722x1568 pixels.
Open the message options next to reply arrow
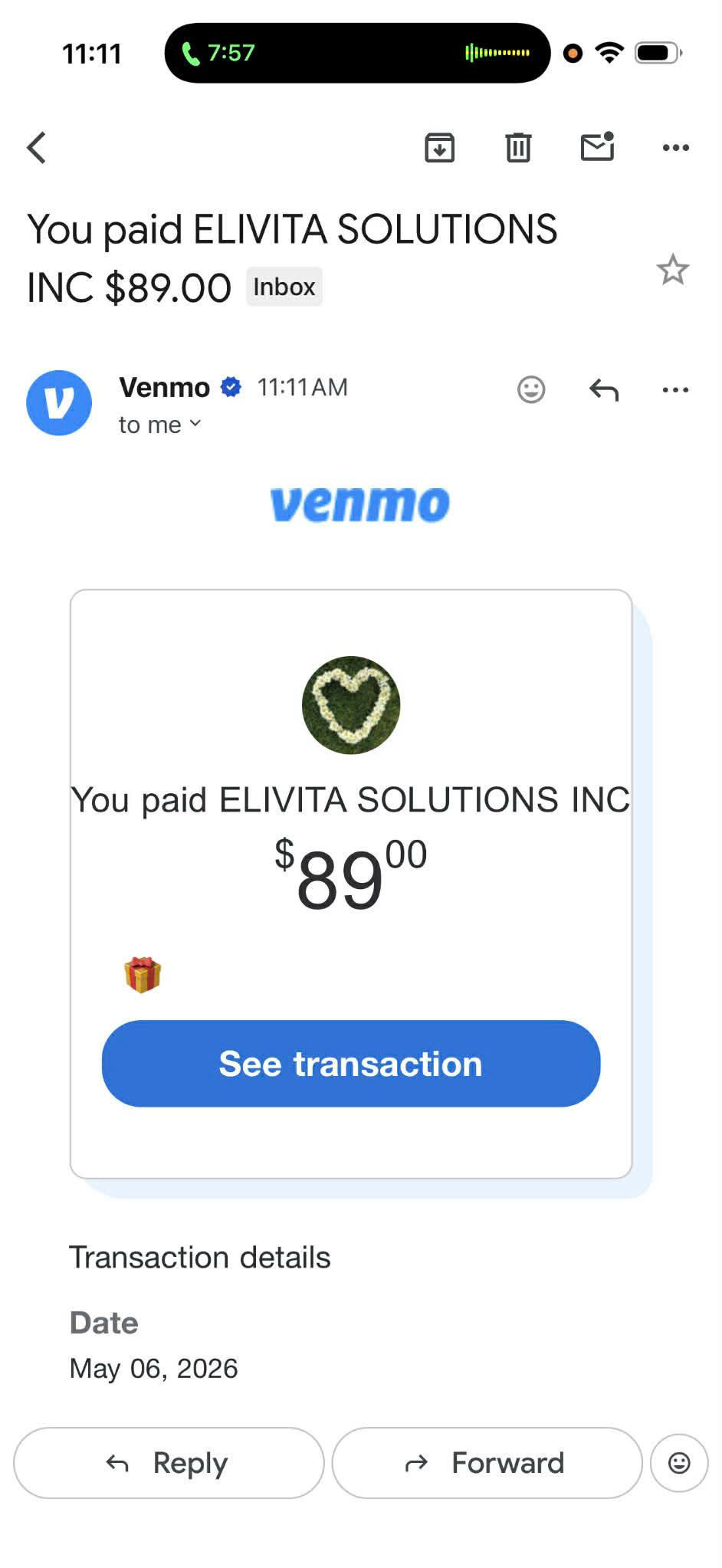[675, 390]
